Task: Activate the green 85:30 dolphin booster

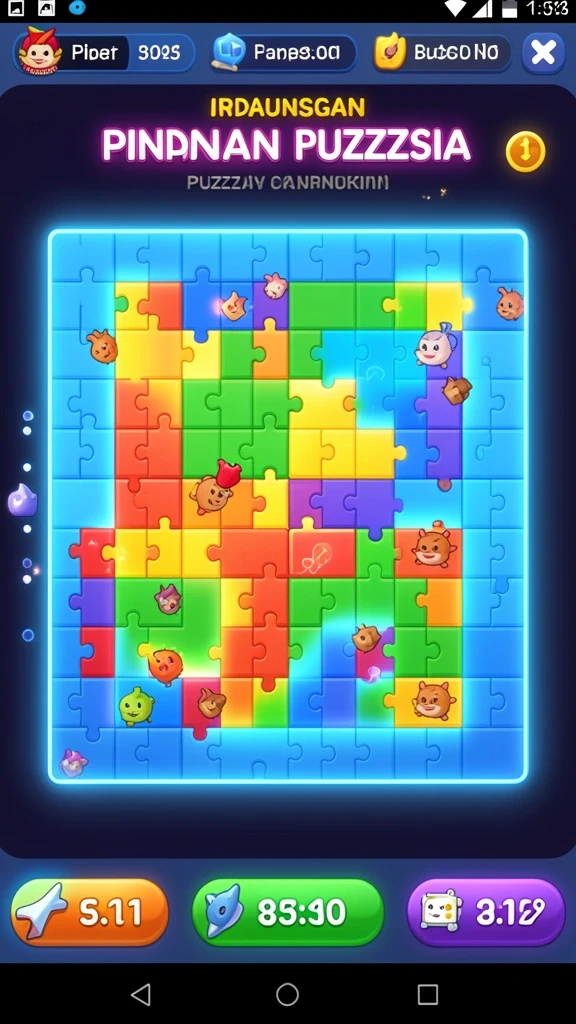Action: pyautogui.click(x=288, y=912)
